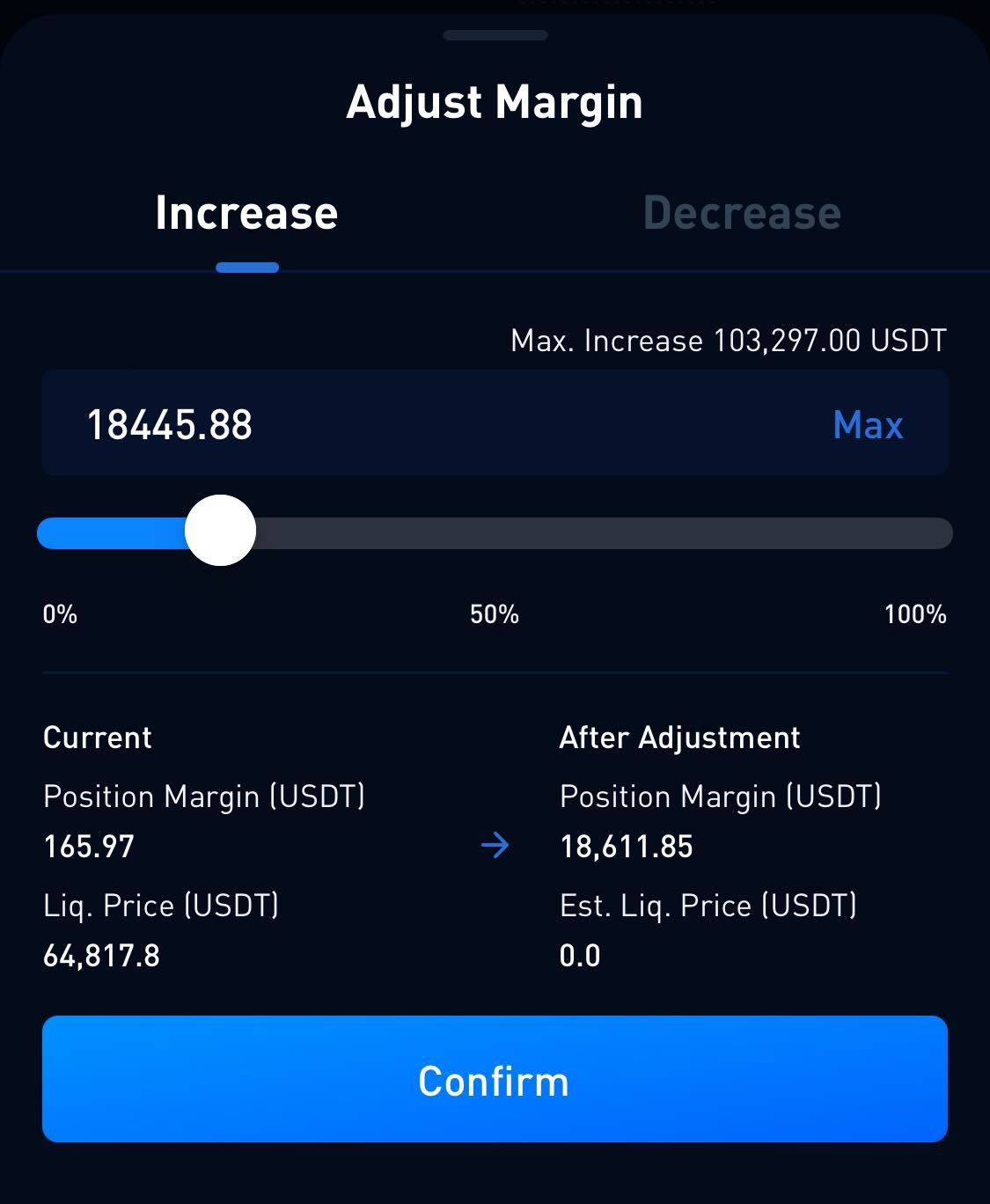Image resolution: width=990 pixels, height=1204 pixels.
Task: Click the blue adjustment arrow icon
Action: tap(495, 846)
